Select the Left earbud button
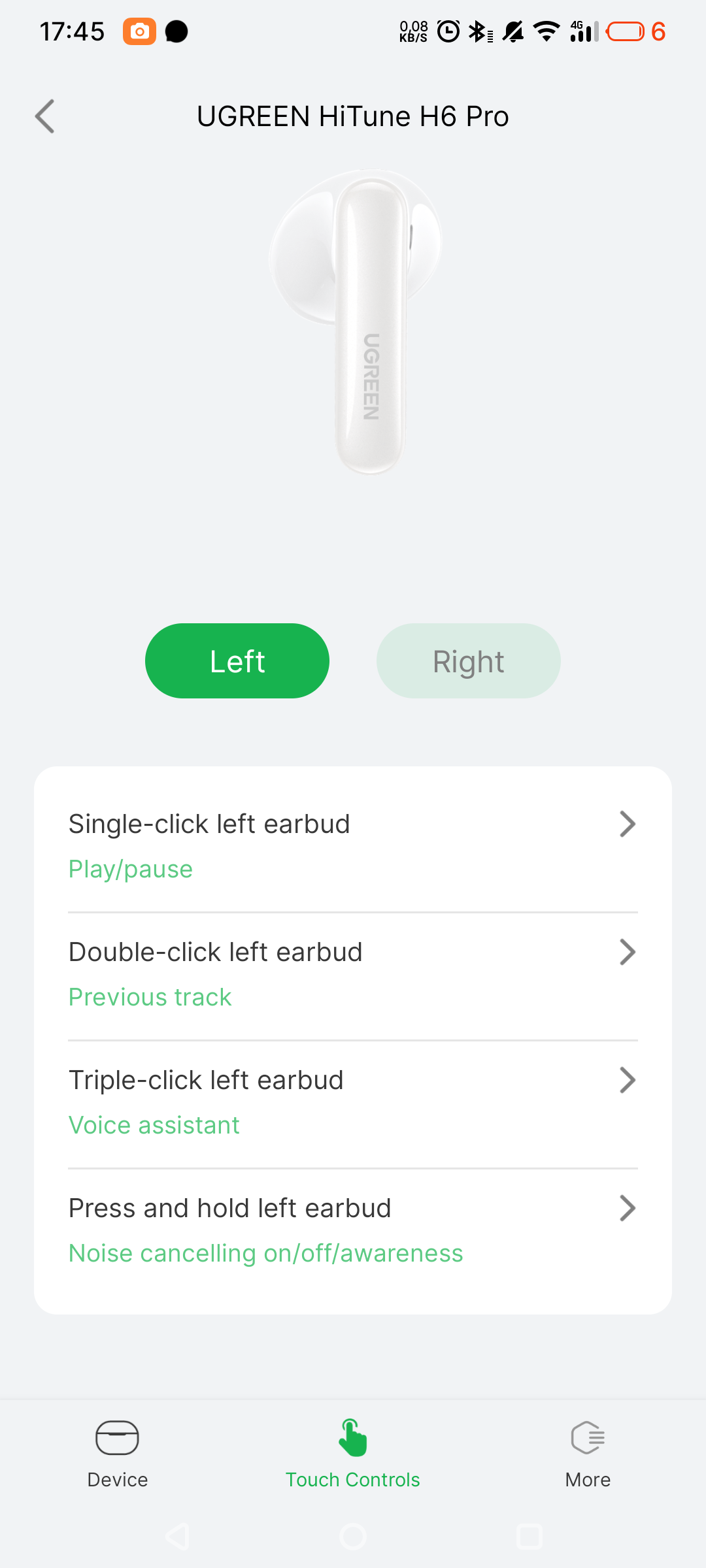706x1568 pixels. 237,661
